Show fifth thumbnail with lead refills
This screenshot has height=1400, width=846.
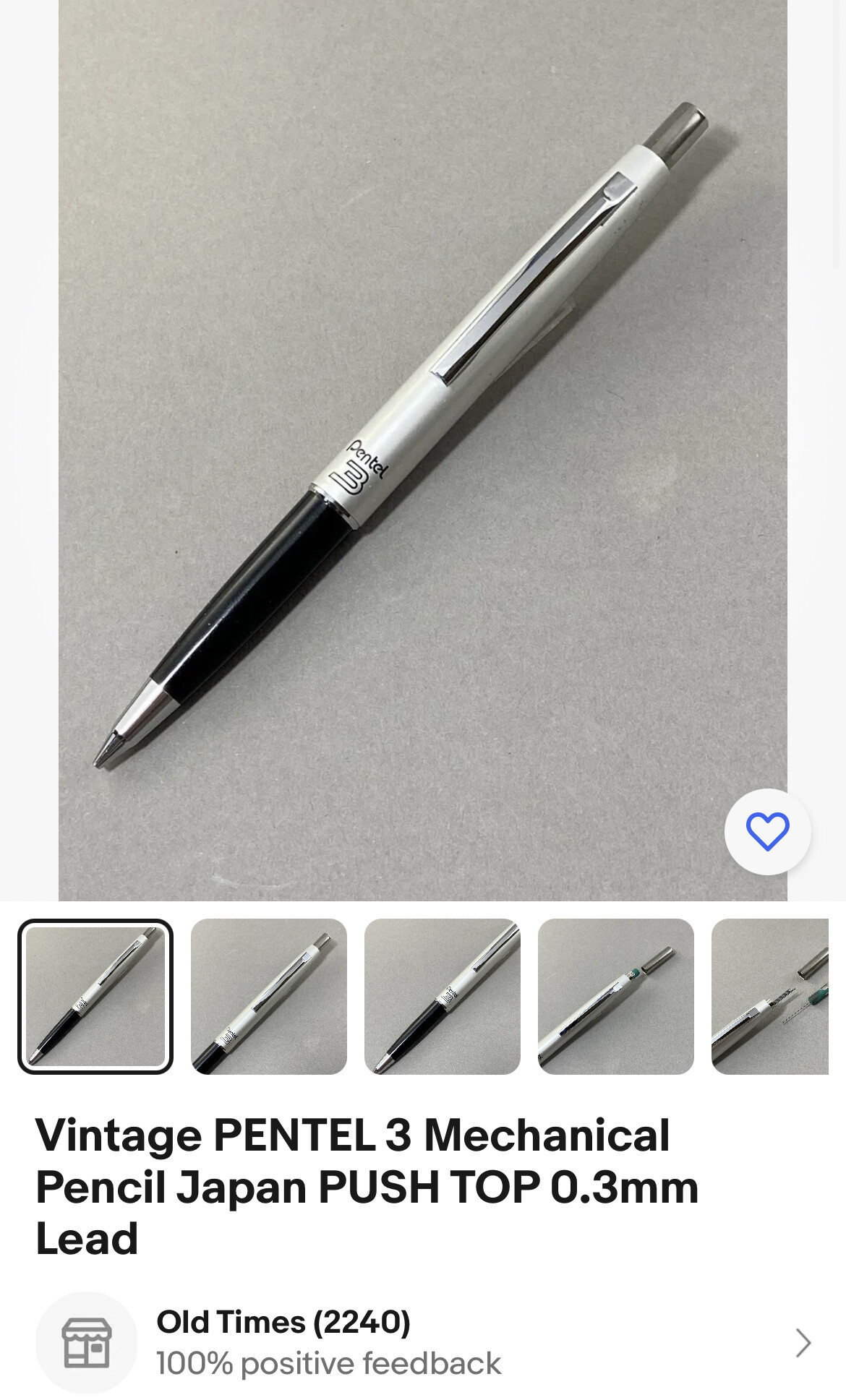click(770, 997)
